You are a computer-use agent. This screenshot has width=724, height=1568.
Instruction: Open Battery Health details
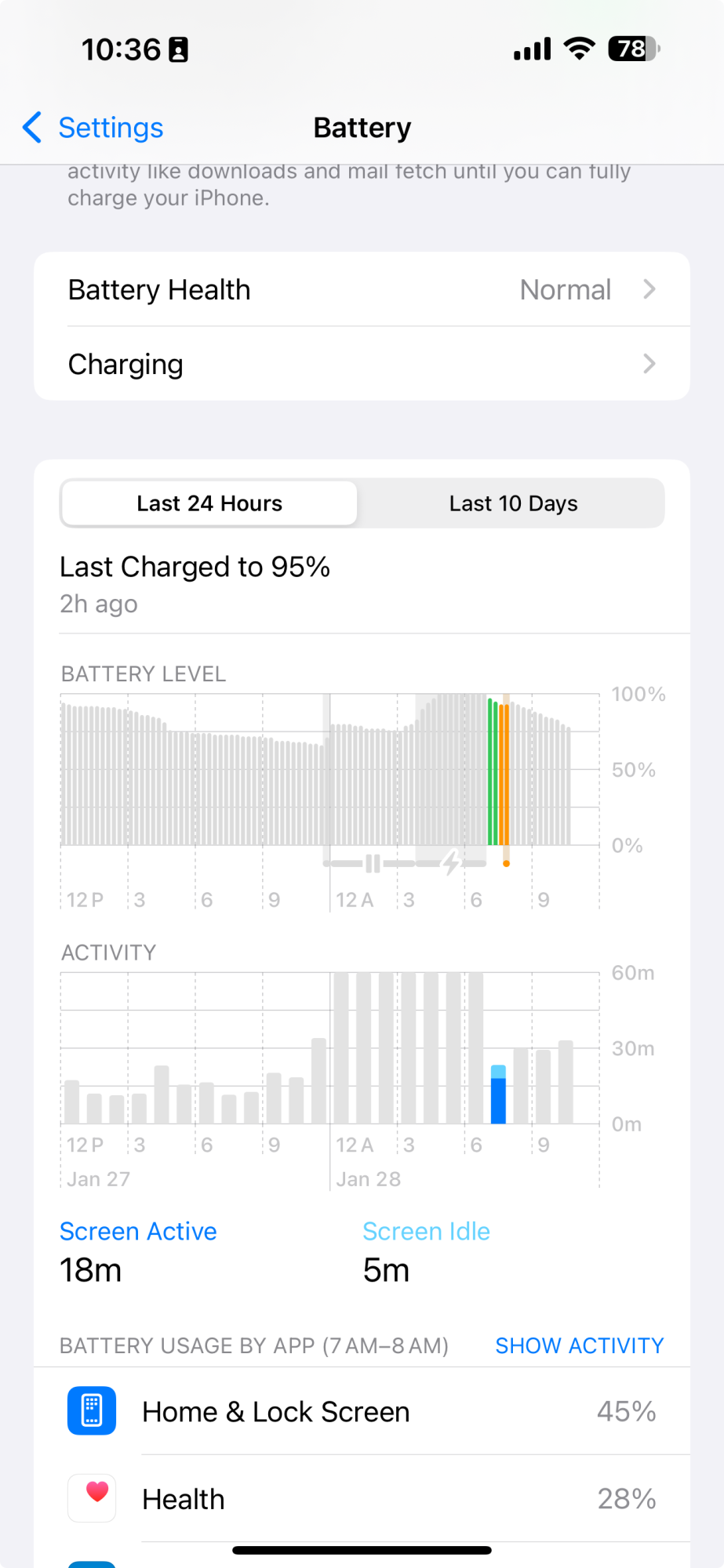tap(362, 289)
